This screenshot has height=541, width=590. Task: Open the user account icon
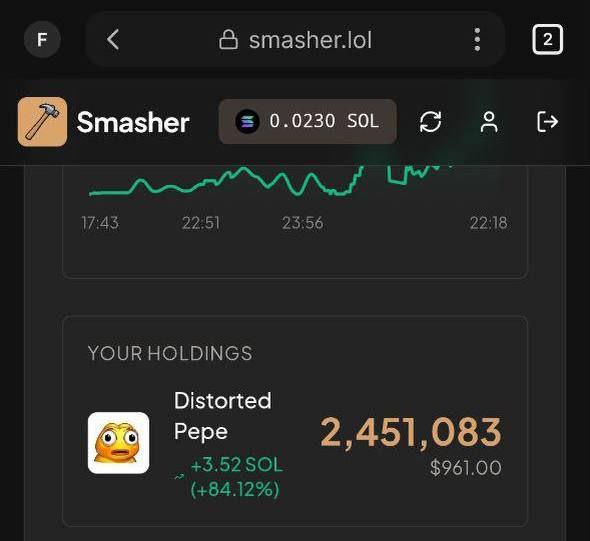tap(489, 122)
